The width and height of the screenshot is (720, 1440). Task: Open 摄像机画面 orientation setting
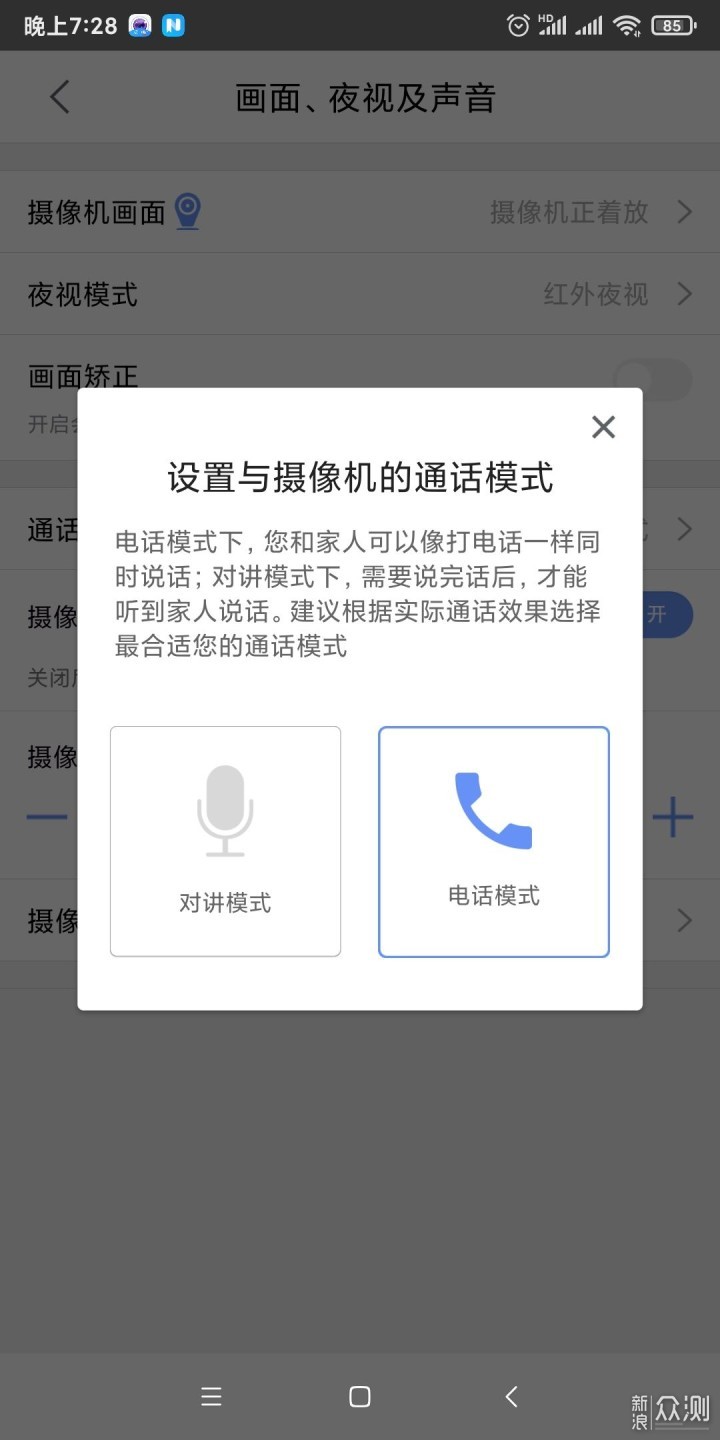click(x=360, y=212)
